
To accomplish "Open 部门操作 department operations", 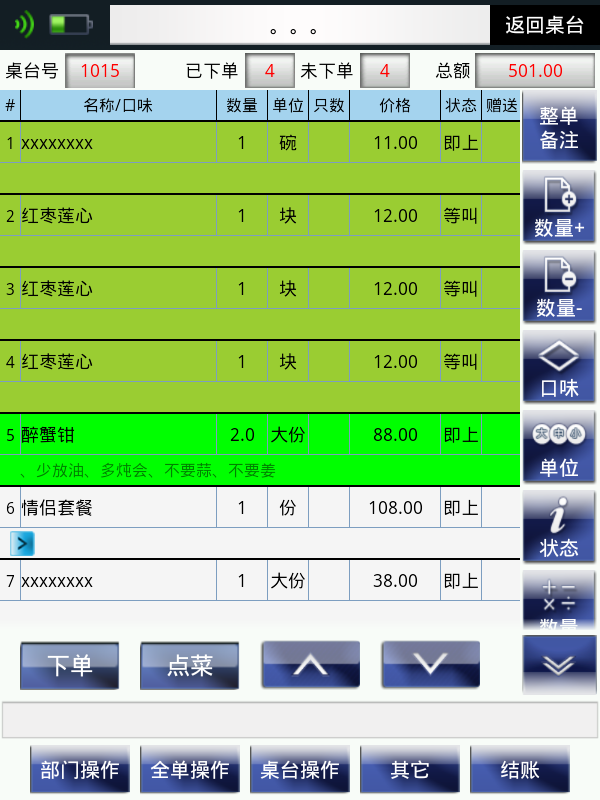I will [79, 770].
